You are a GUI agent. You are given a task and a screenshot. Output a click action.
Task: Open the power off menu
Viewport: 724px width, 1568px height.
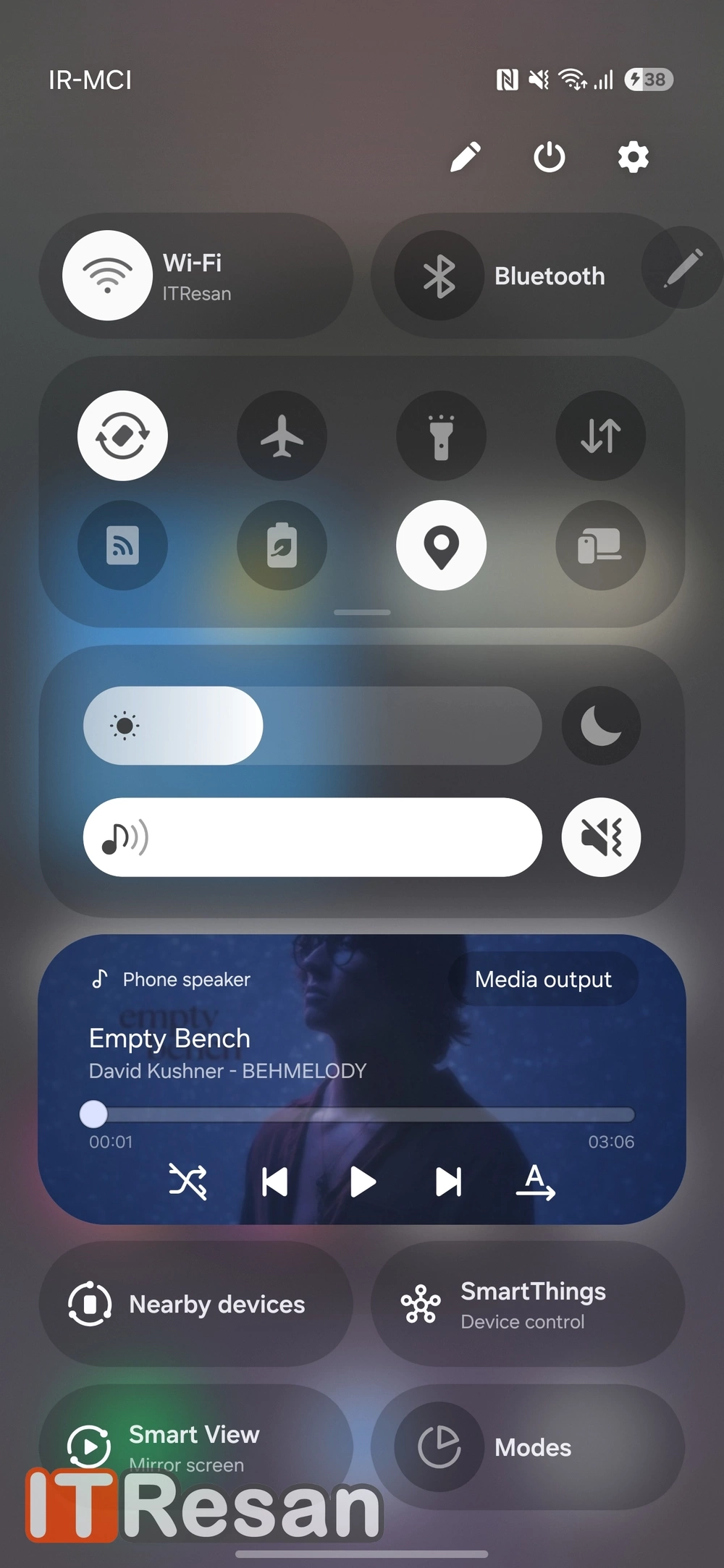(549, 157)
